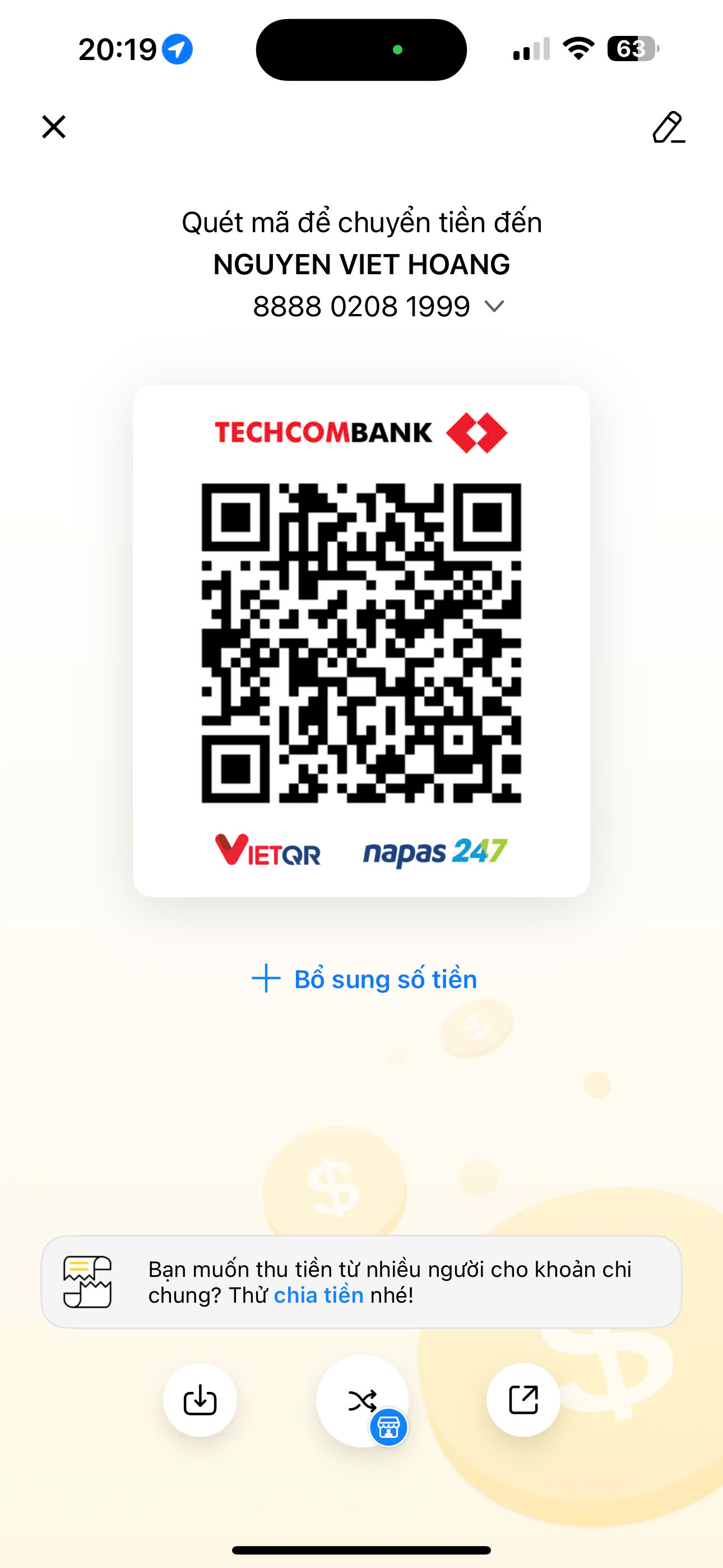Open the edit pencil icon
723x1568 pixels.
[668, 127]
